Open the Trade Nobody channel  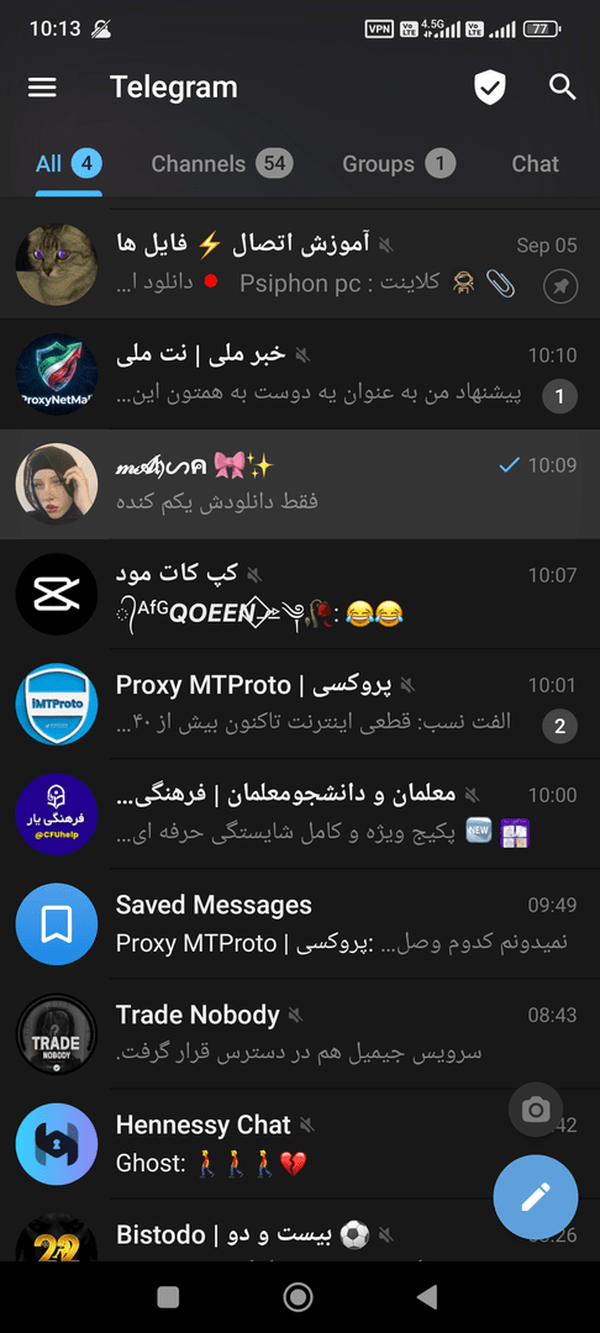[x=300, y=1034]
